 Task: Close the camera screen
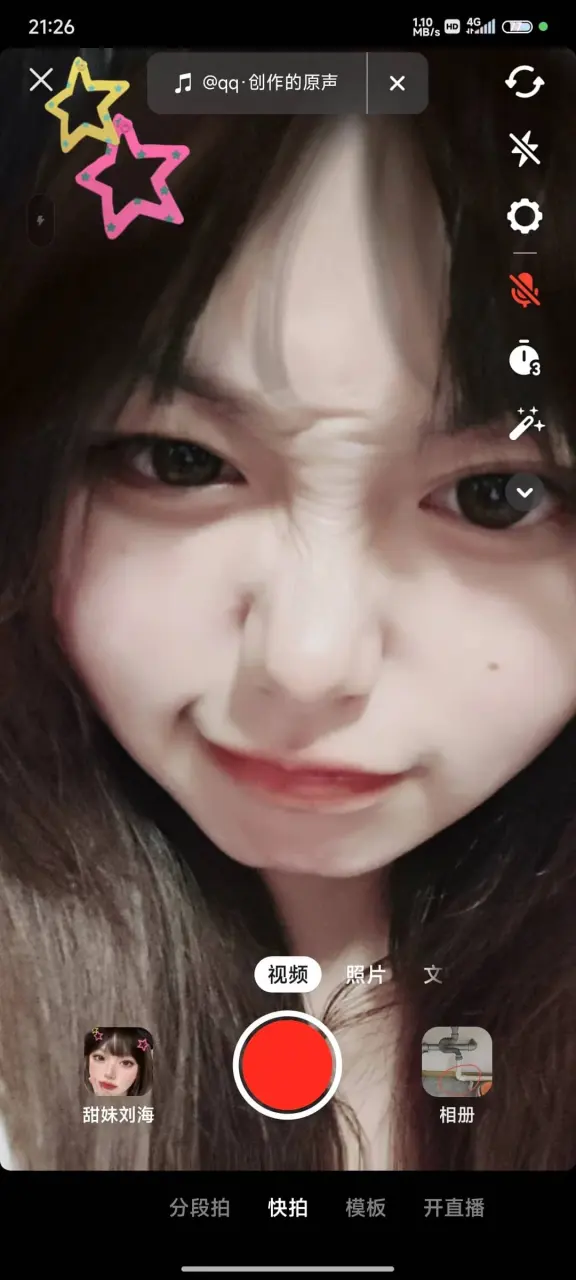click(41, 80)
